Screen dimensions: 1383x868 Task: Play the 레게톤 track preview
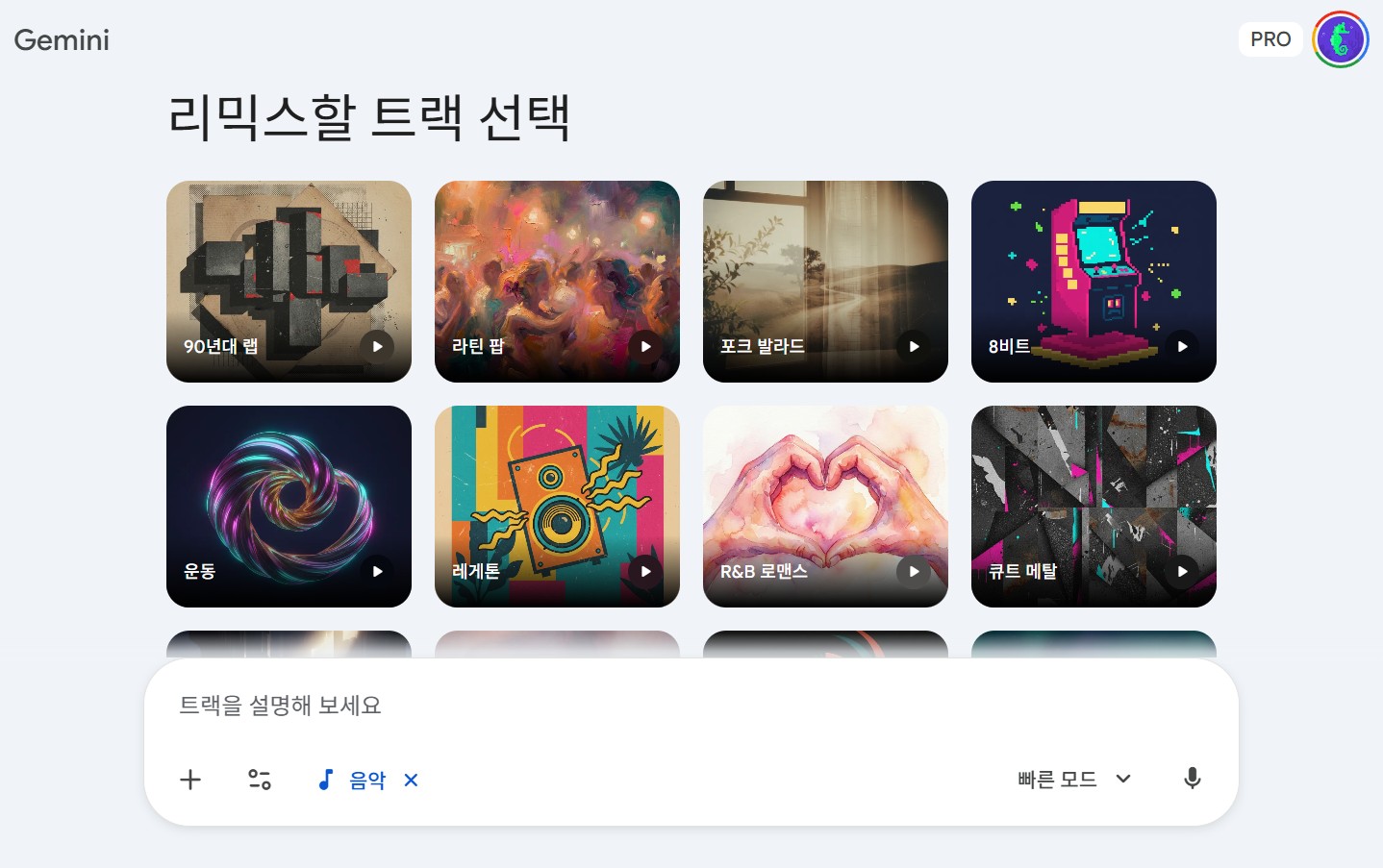645,571
